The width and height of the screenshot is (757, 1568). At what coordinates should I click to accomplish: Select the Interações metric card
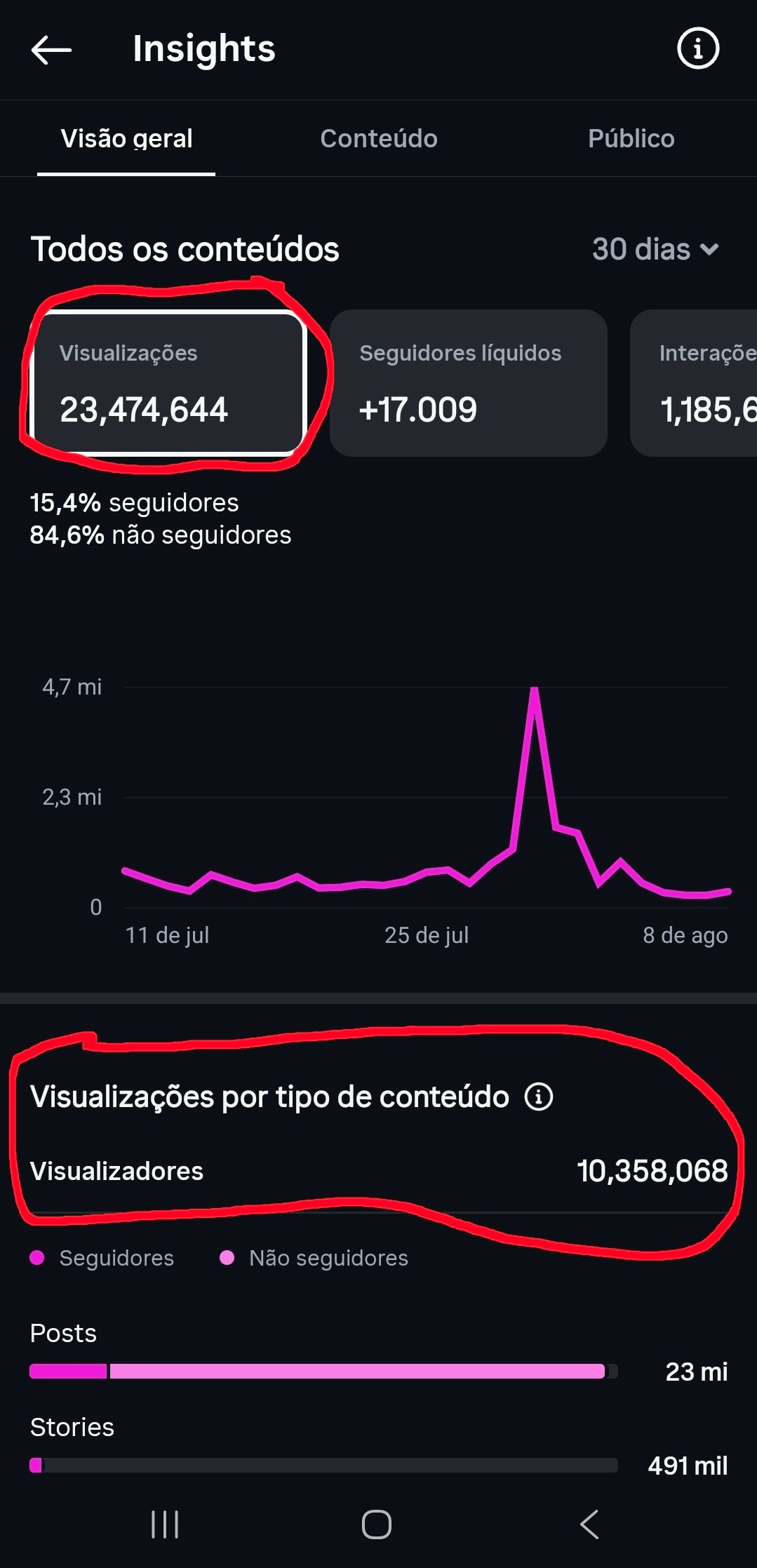[x=694, y=383]
